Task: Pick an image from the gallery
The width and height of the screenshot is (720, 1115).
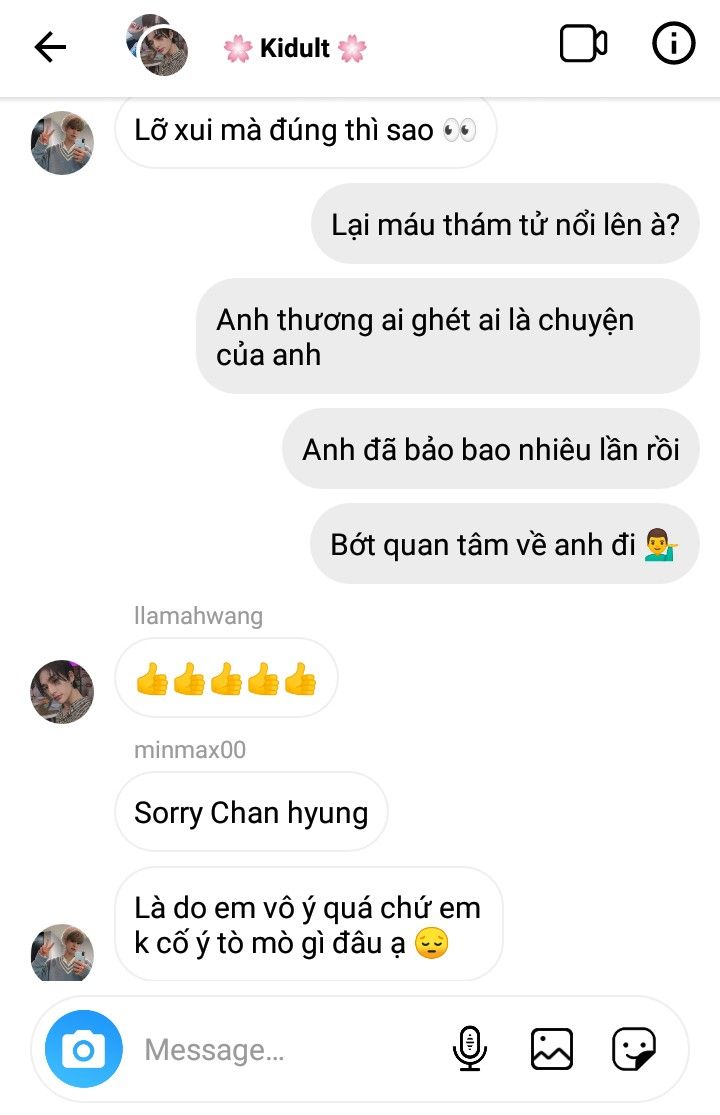Action: coord(552,1049)
